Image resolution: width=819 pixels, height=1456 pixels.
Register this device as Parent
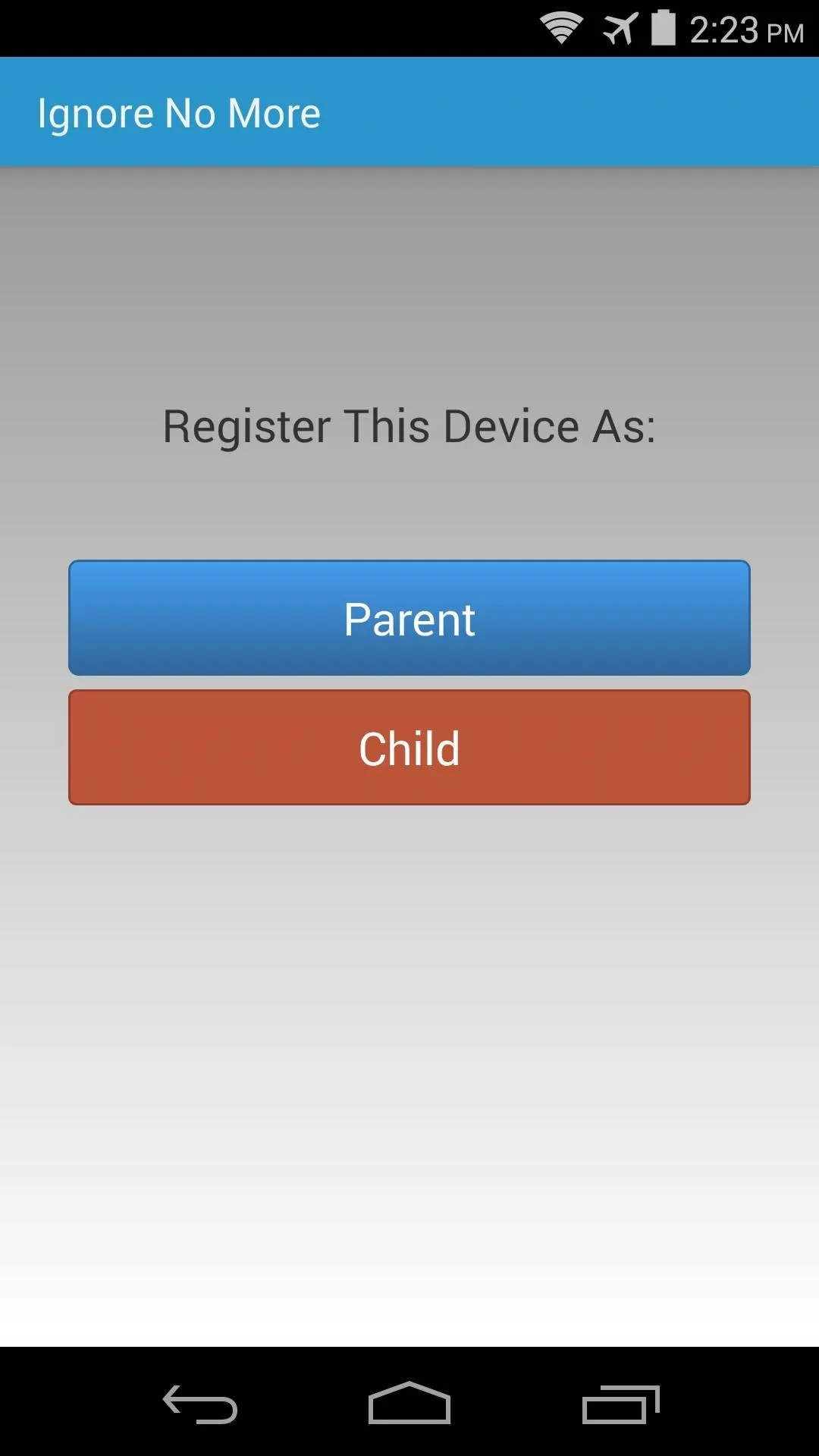(409, 618)
